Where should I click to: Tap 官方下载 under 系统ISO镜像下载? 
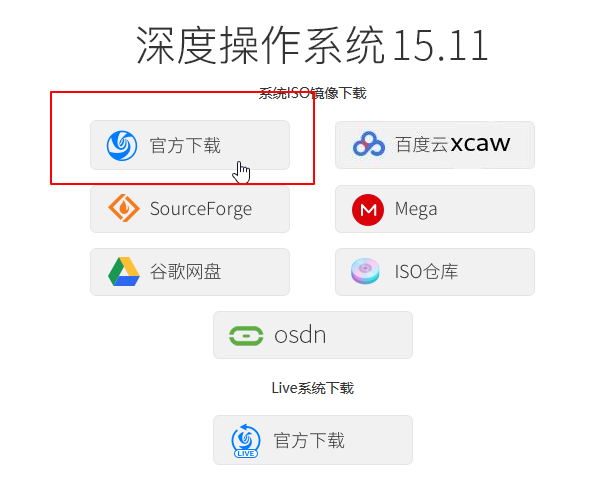(x=190, y=145)
